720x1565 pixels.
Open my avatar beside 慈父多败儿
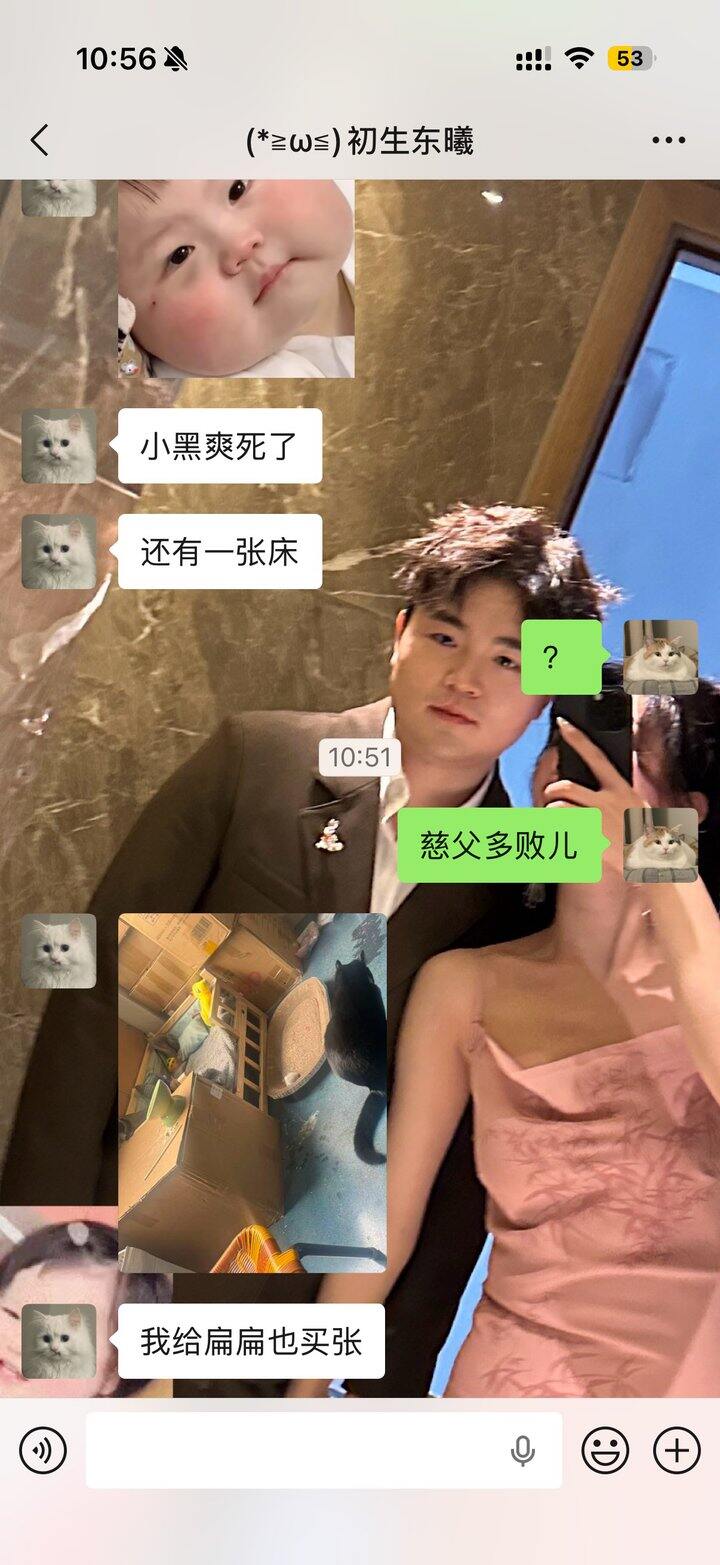[660, 845]
